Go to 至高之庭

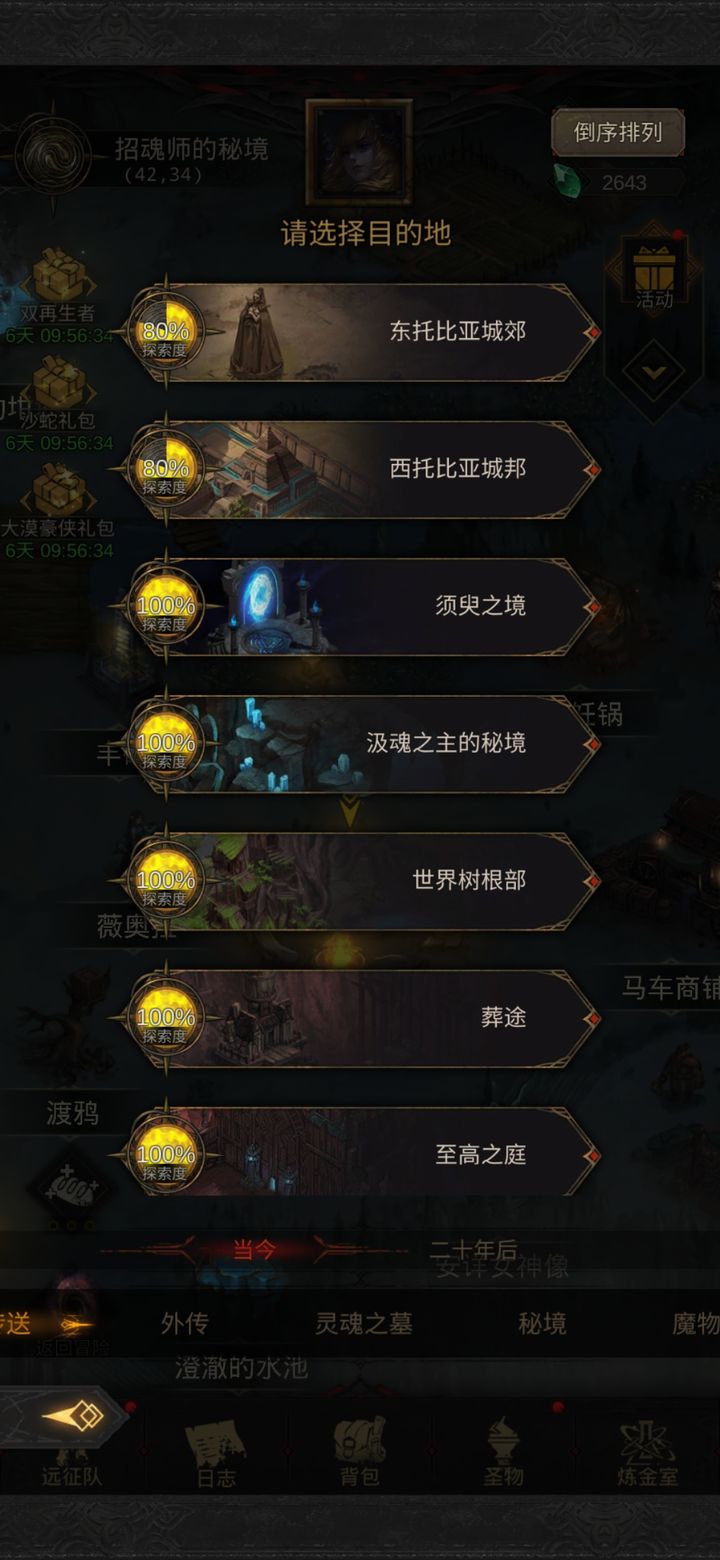380,1154
